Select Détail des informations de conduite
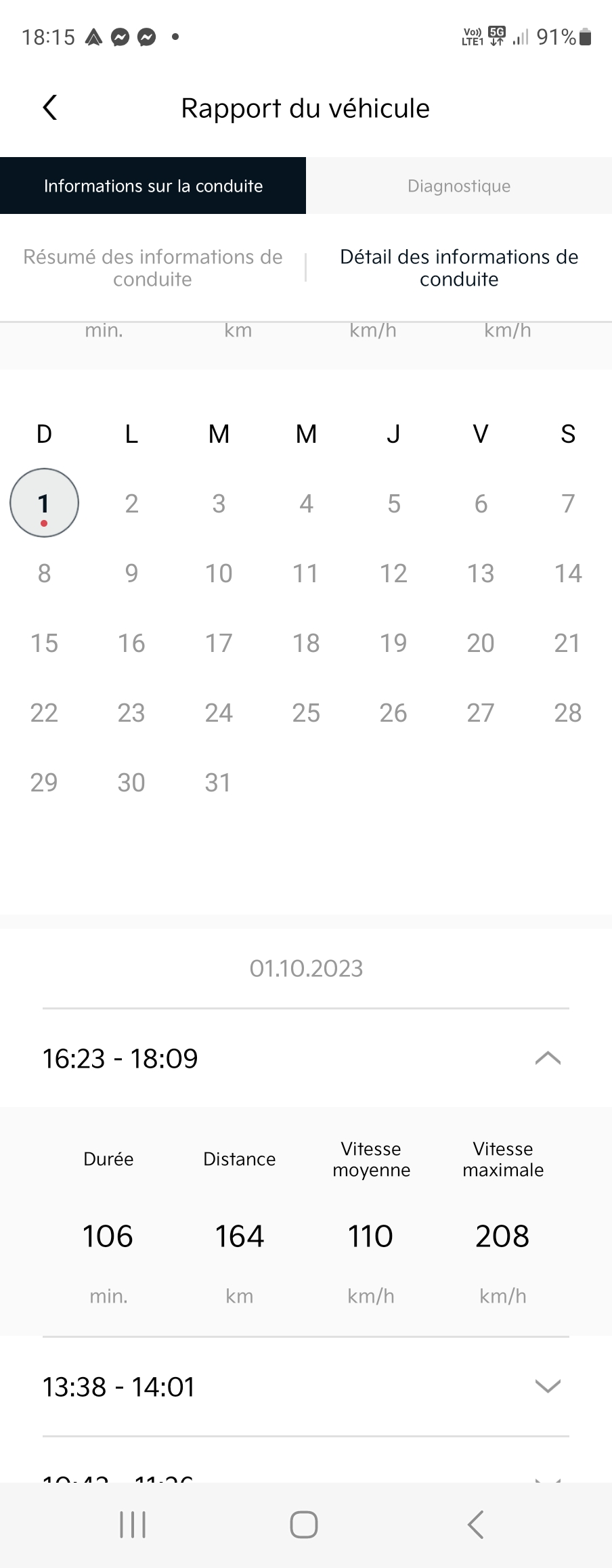The width and height of the screenshot is (612, 1568). (x=459, y=268)
